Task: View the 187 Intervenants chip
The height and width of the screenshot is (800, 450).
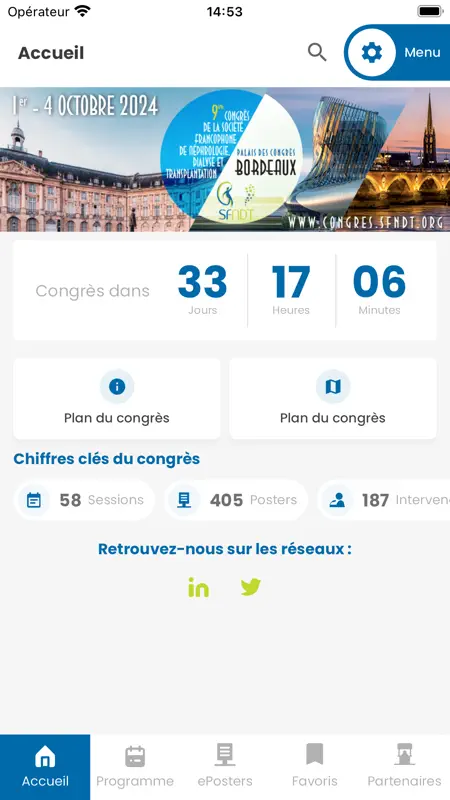Action: 384,500
